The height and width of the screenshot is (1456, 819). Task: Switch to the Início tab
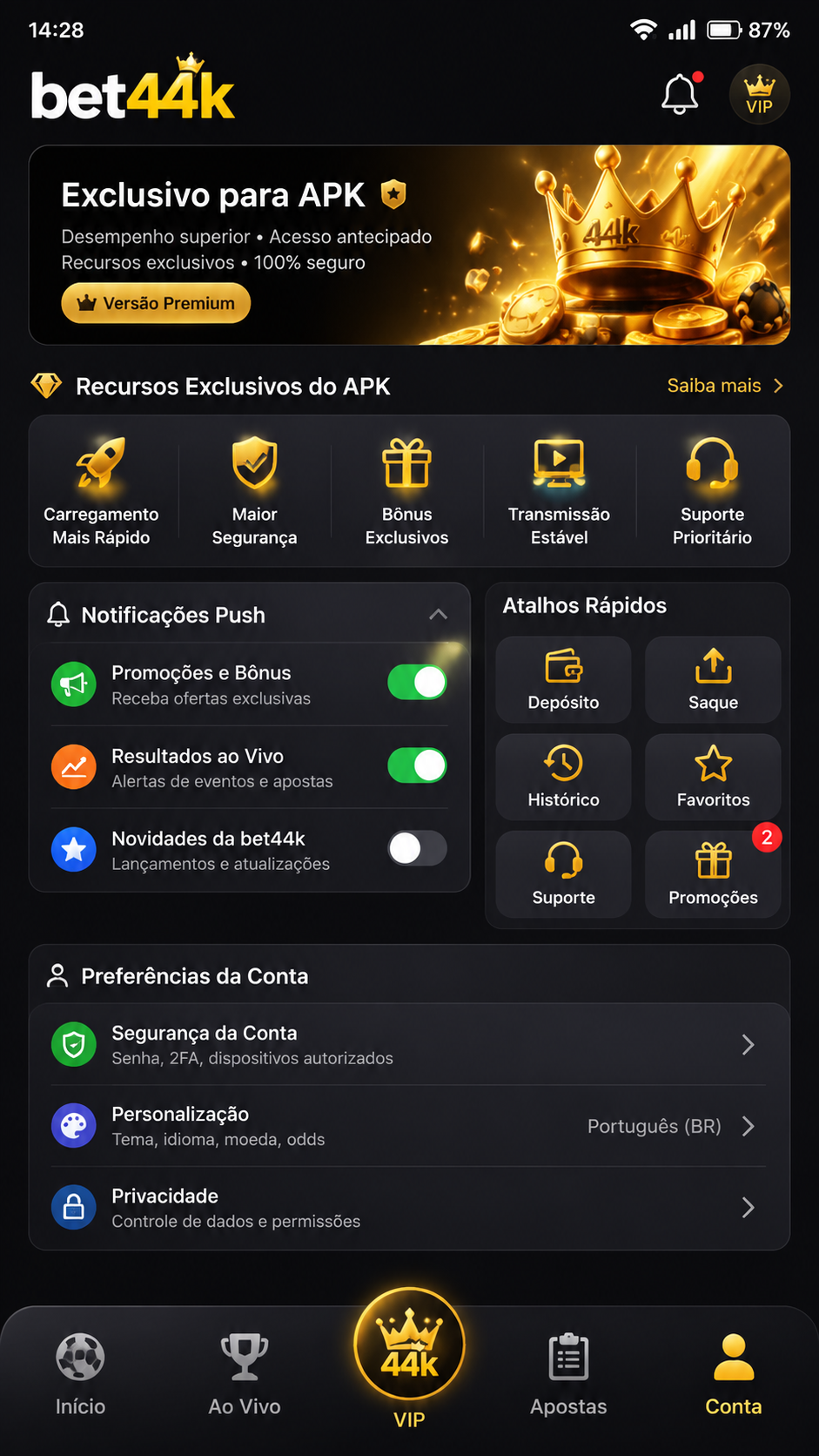click(x=80, y=1374)
